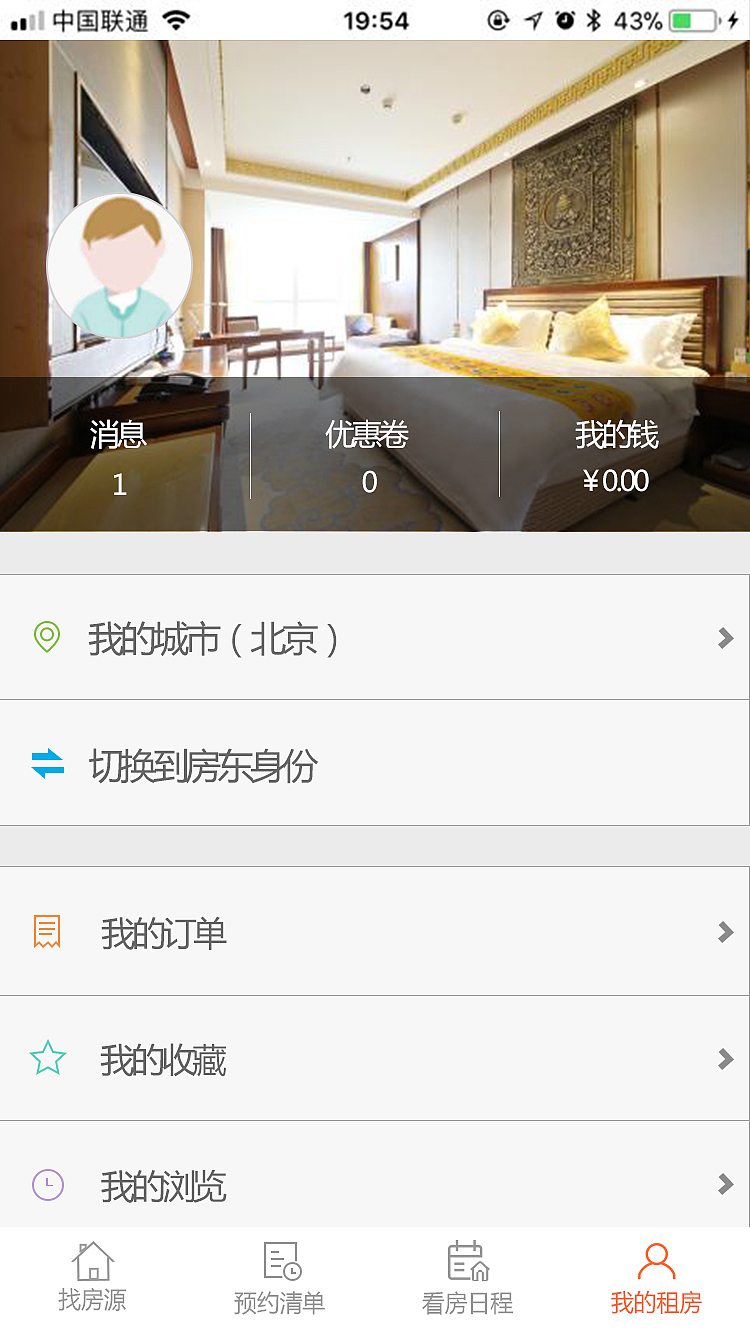Click the user avatar photo
The height and width of the screenshot is (1334, 750).
pos(119,265)
